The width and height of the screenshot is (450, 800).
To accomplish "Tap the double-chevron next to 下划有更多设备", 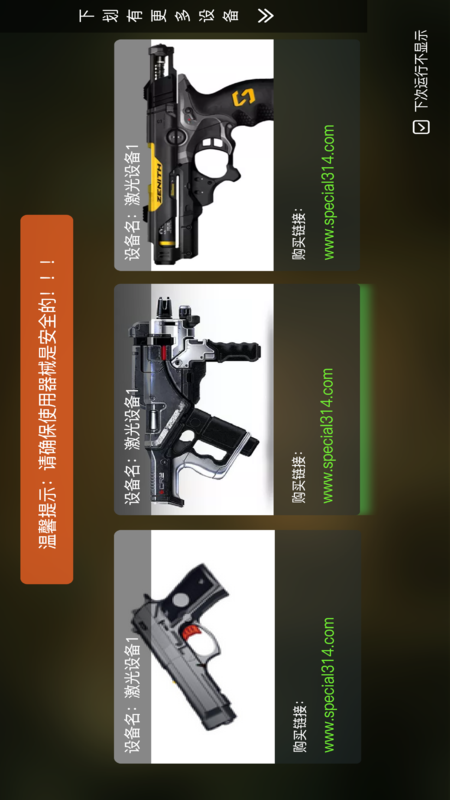I will coord(265,16).
